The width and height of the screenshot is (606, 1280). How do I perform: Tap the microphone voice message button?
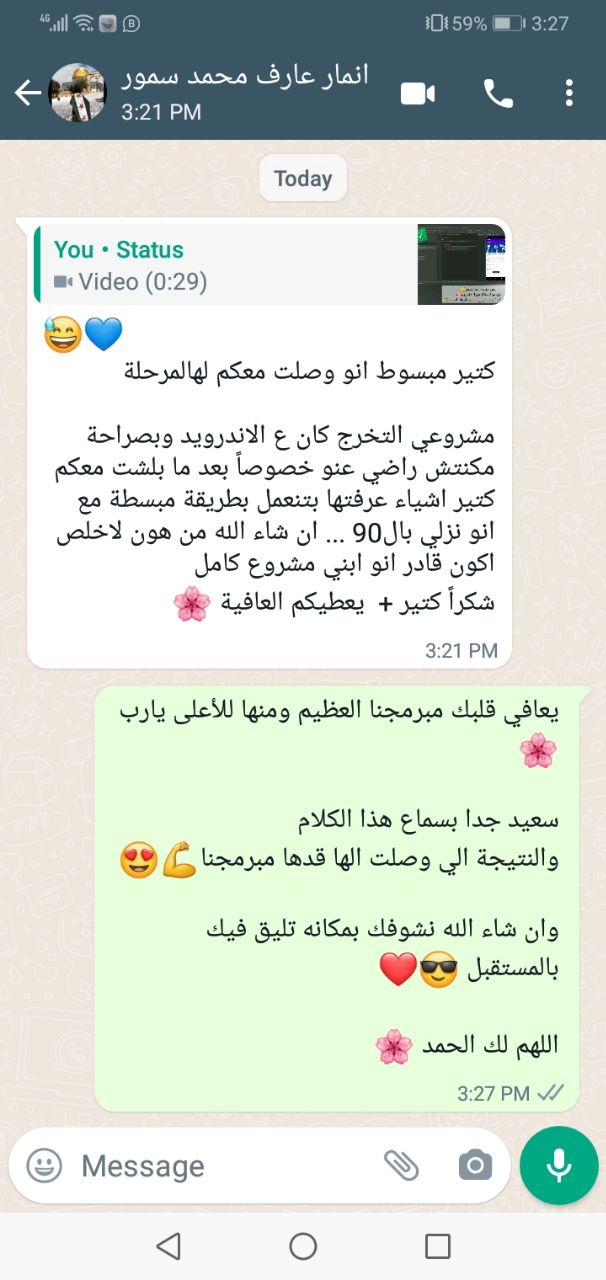pos(558,1165)
